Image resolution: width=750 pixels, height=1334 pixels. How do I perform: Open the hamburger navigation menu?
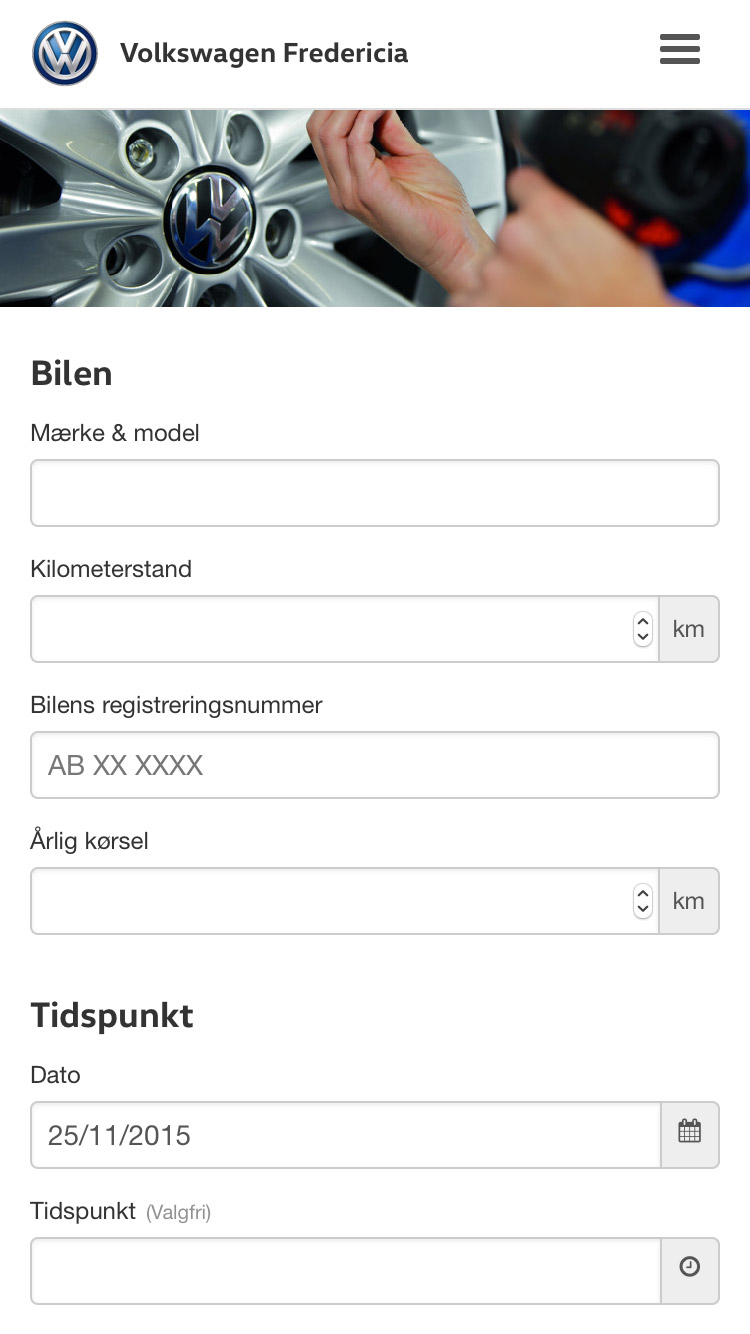click(x=680, y=49)
